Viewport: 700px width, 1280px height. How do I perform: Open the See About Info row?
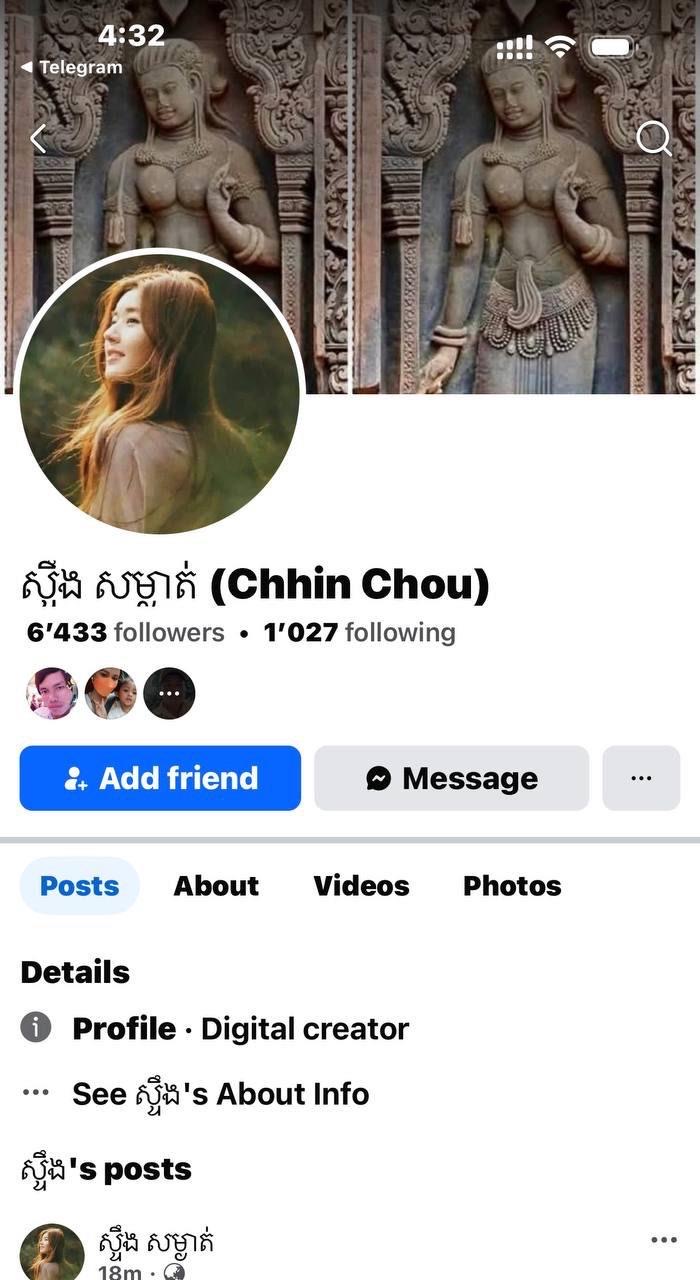click(x=220, y=1094)
